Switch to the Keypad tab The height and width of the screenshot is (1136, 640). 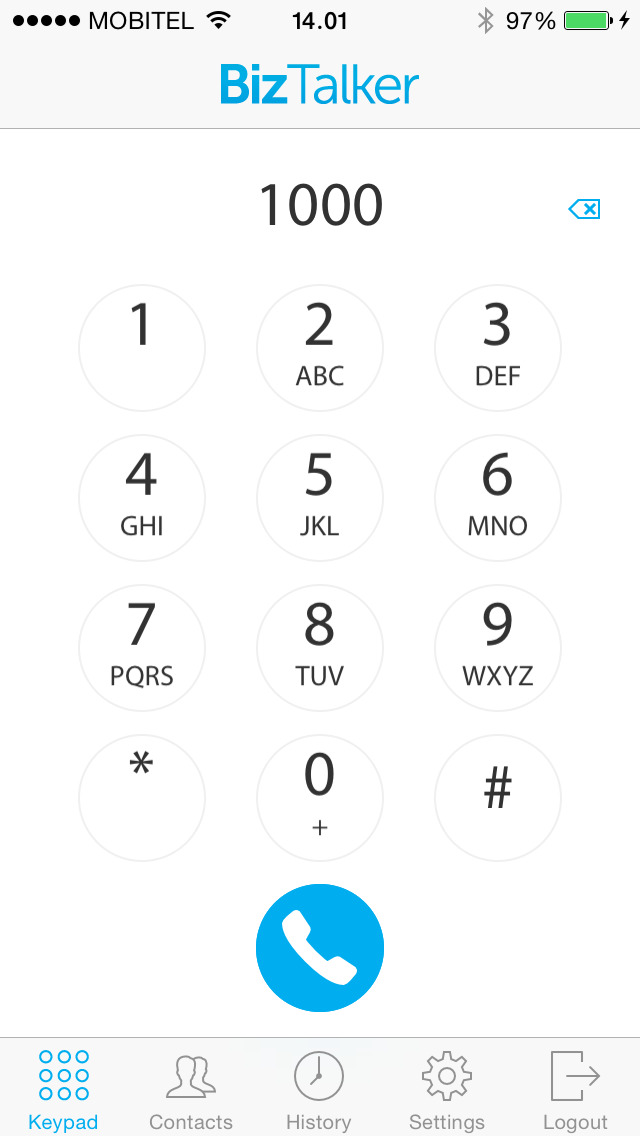(63, 1089)
